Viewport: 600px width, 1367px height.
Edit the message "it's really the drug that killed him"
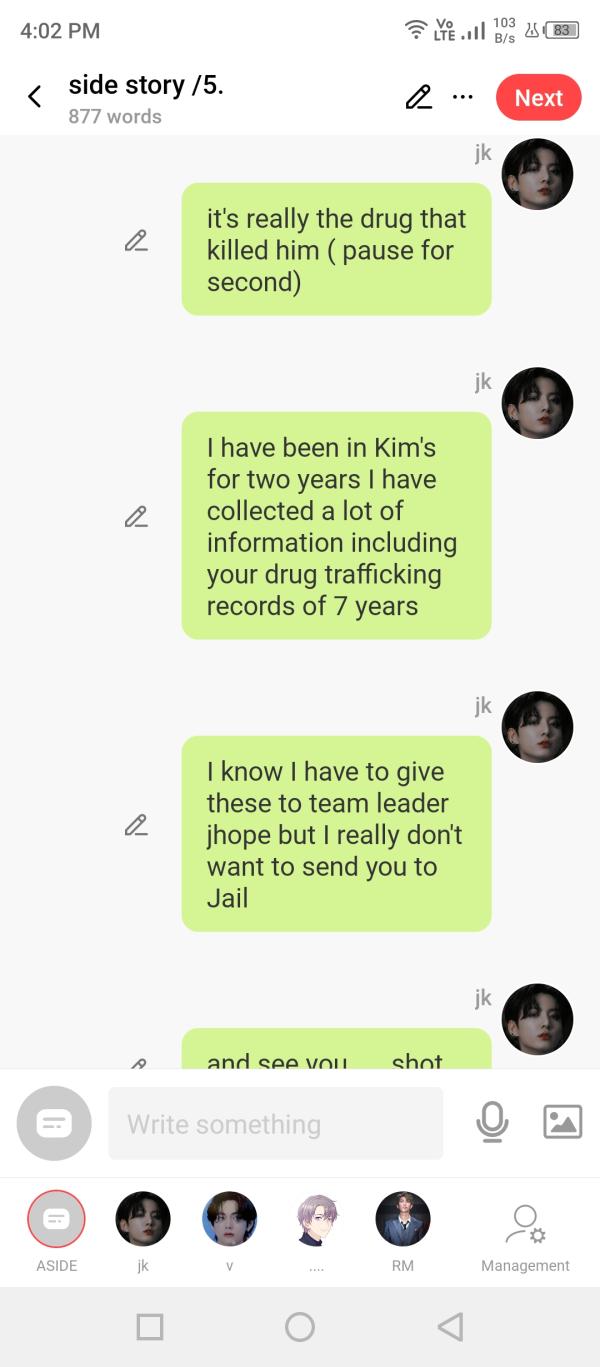pos(136,241)
